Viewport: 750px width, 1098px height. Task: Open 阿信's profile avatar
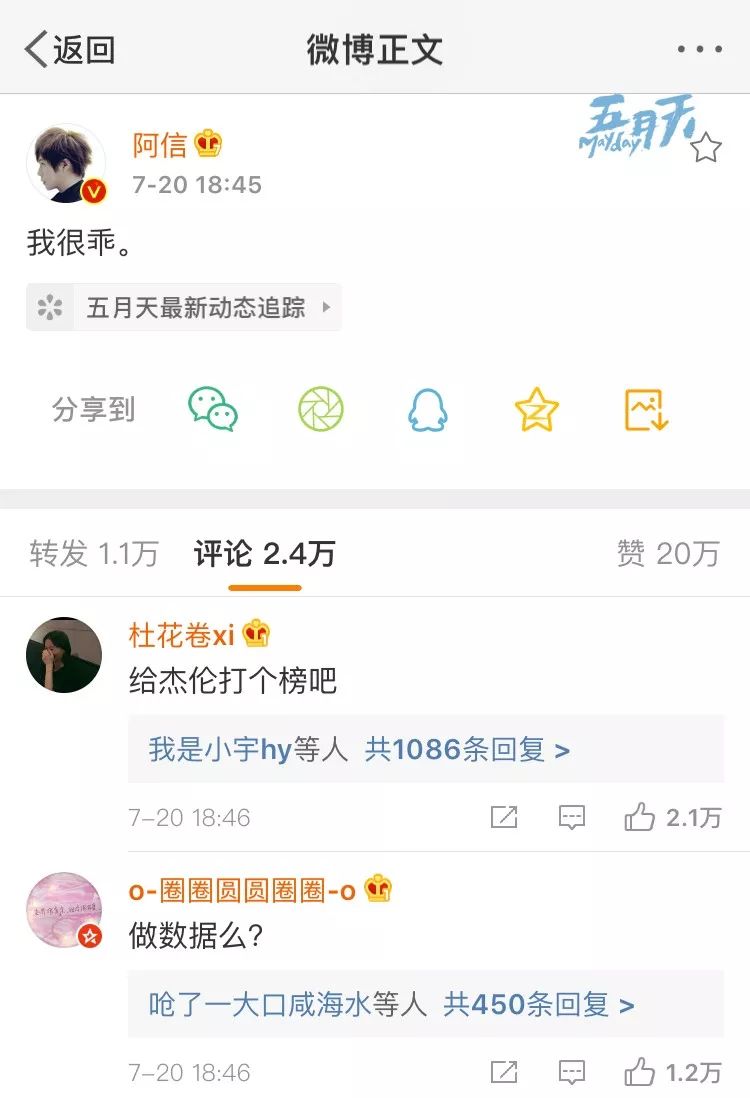[x=66, y=165]
